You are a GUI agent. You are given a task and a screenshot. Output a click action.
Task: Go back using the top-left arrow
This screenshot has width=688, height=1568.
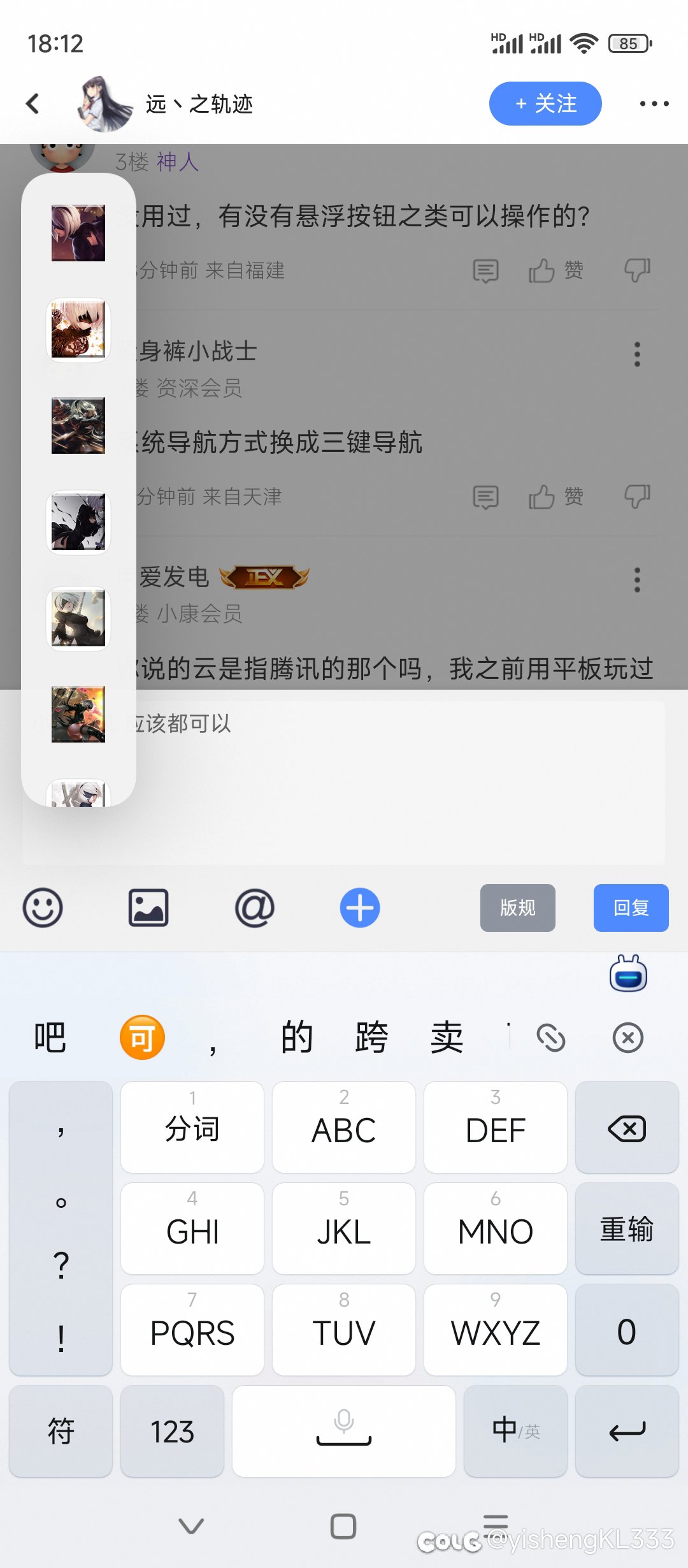[x=32, y=103]
